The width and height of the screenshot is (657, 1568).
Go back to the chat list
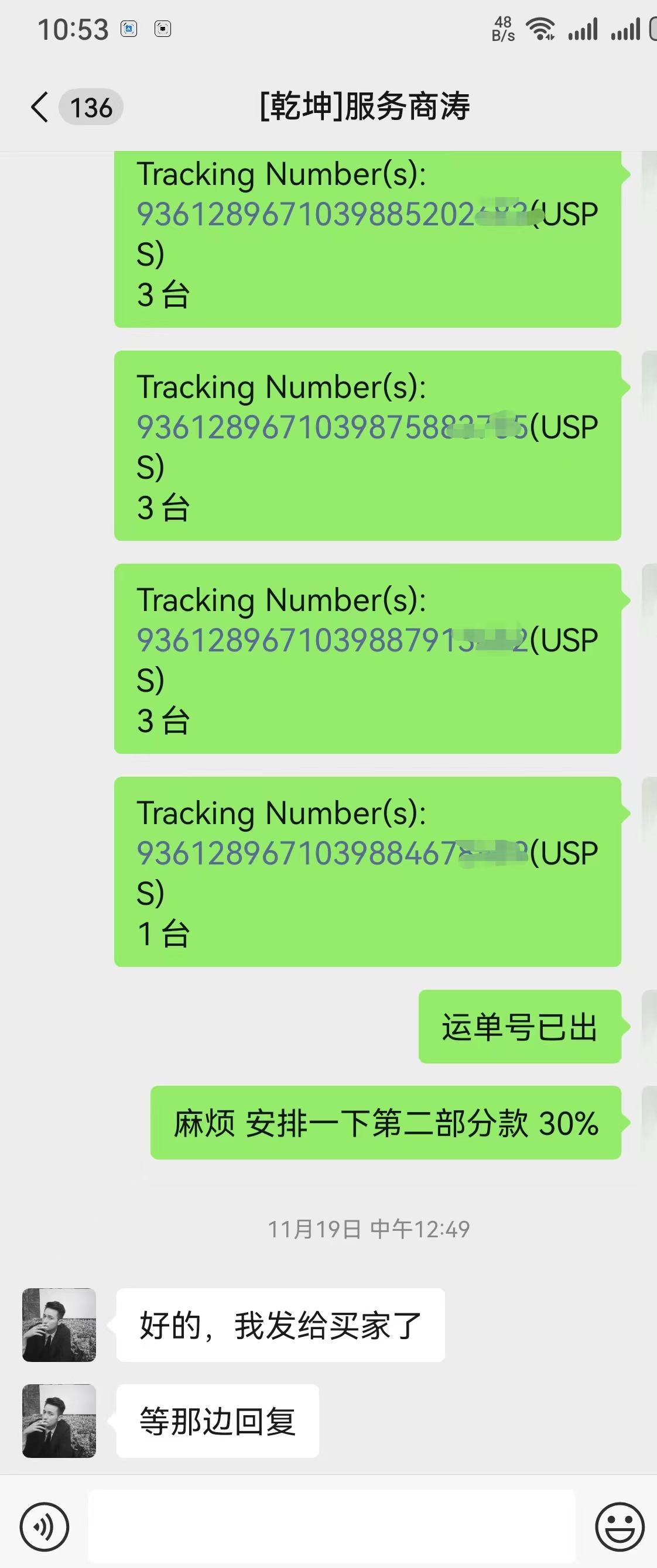(x=40, y=107)
